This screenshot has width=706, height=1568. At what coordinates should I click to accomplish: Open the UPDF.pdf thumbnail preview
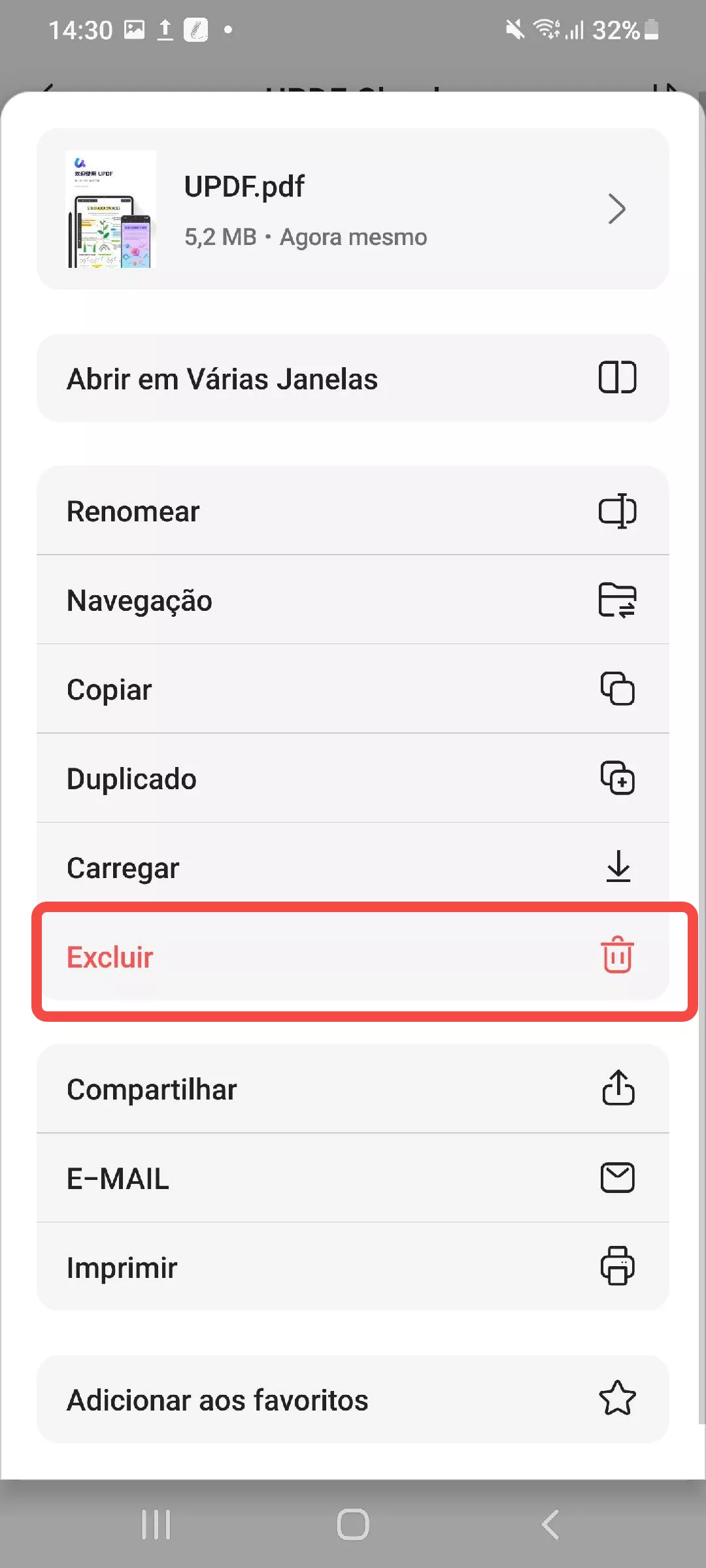pyautogui.click(x=110, y=208)
